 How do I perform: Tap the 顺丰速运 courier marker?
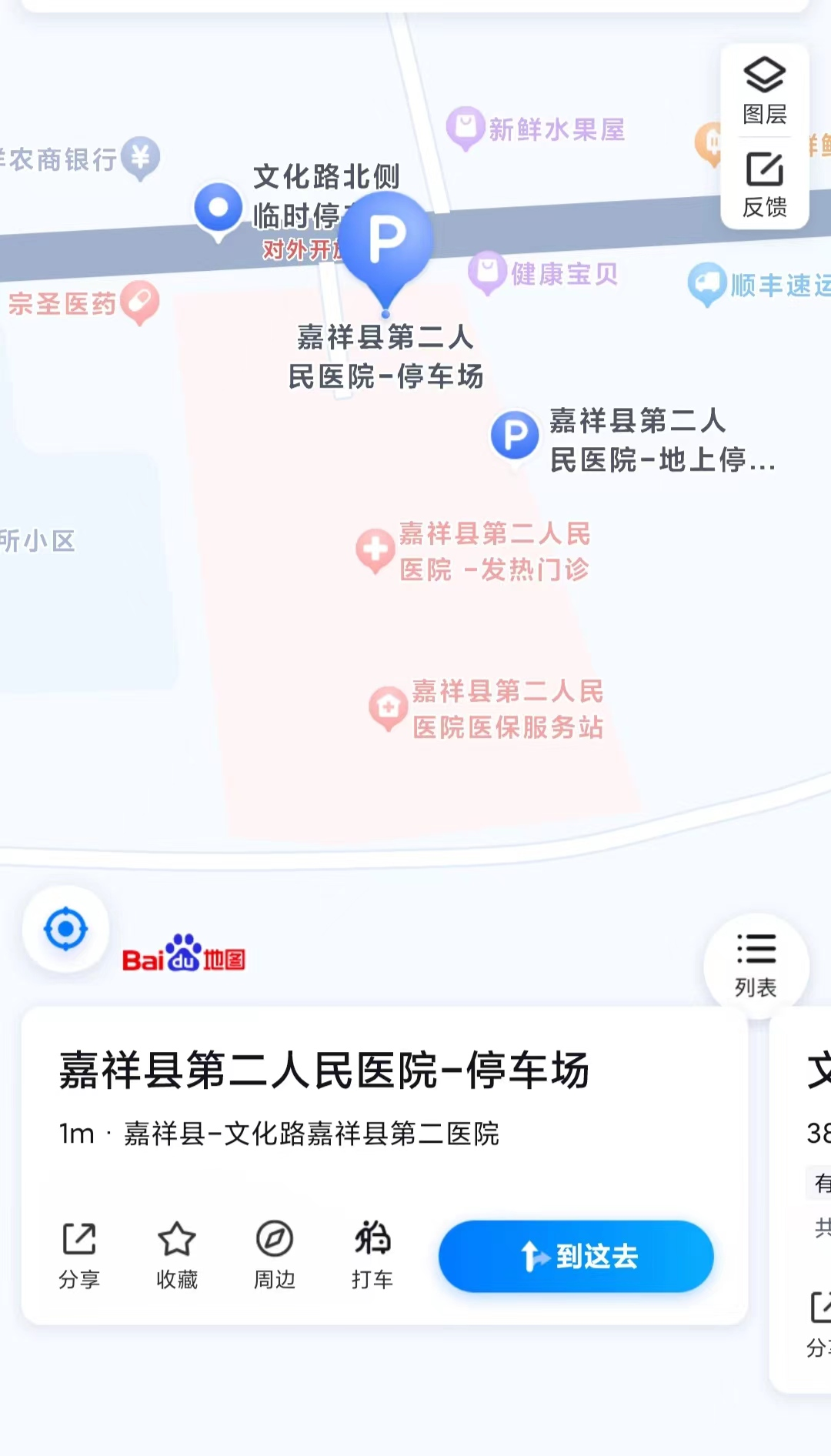(706, 284)
